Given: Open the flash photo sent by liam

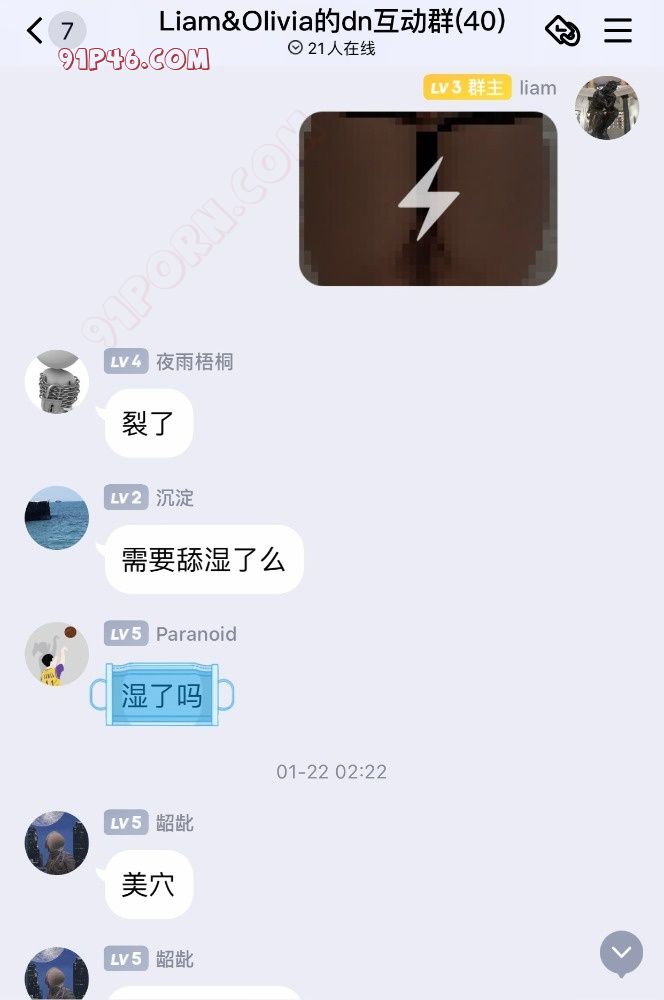Looking at the screenshot, I should pos(428,198).
